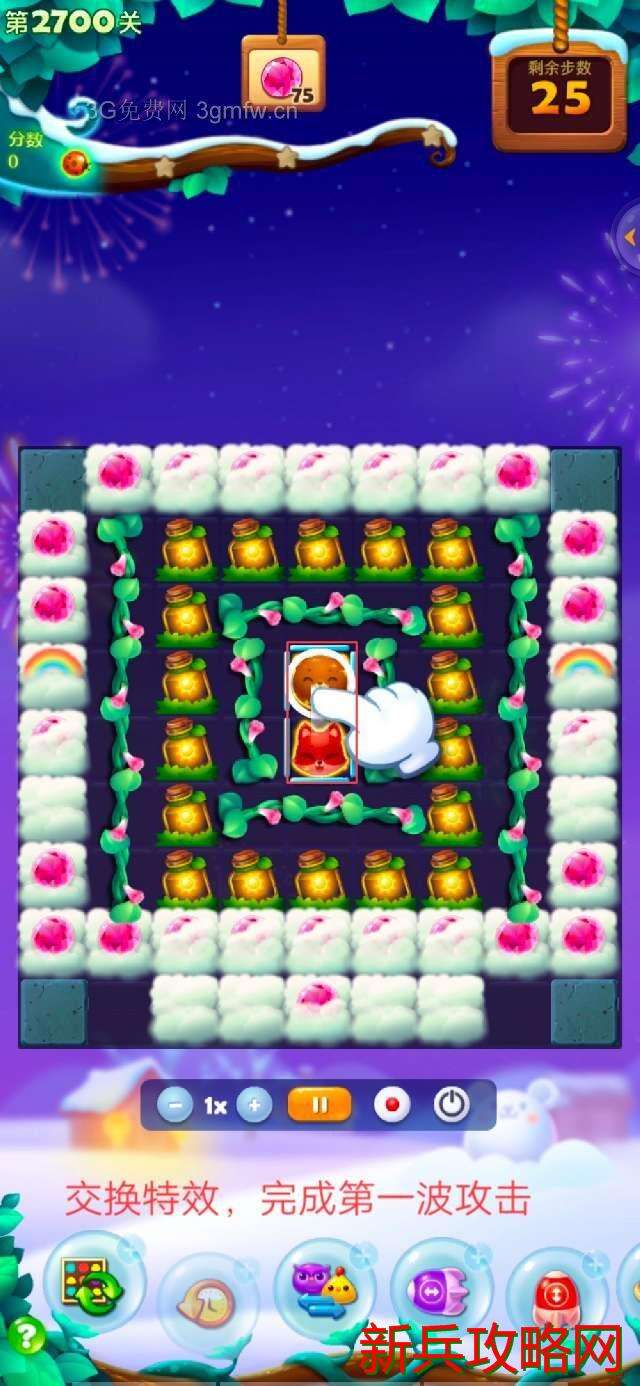Decrease playback speed with the minus button
This screenshot has width=640, height=1386.
point(175,1105)
